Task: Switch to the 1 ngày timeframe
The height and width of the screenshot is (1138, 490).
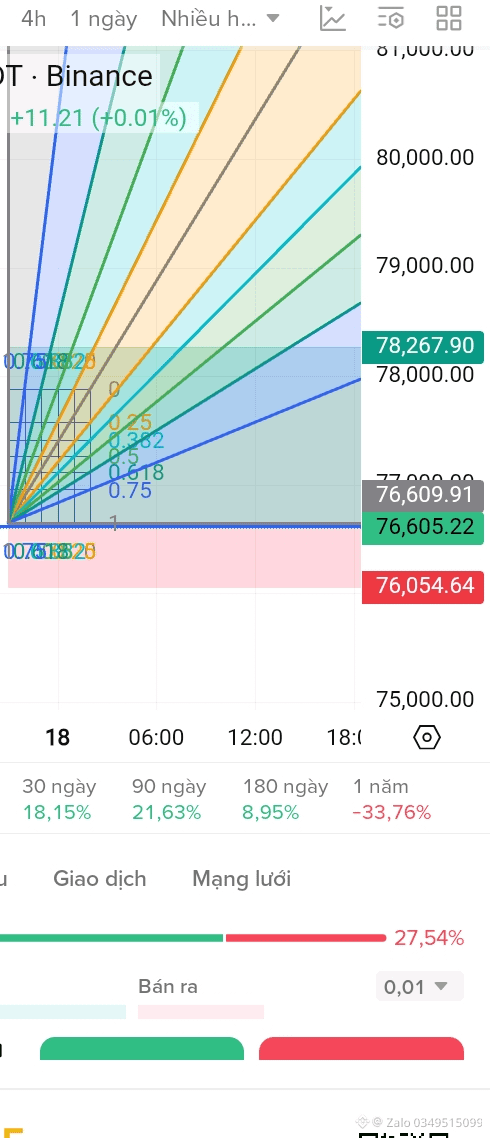Action: tap(104, 19)
